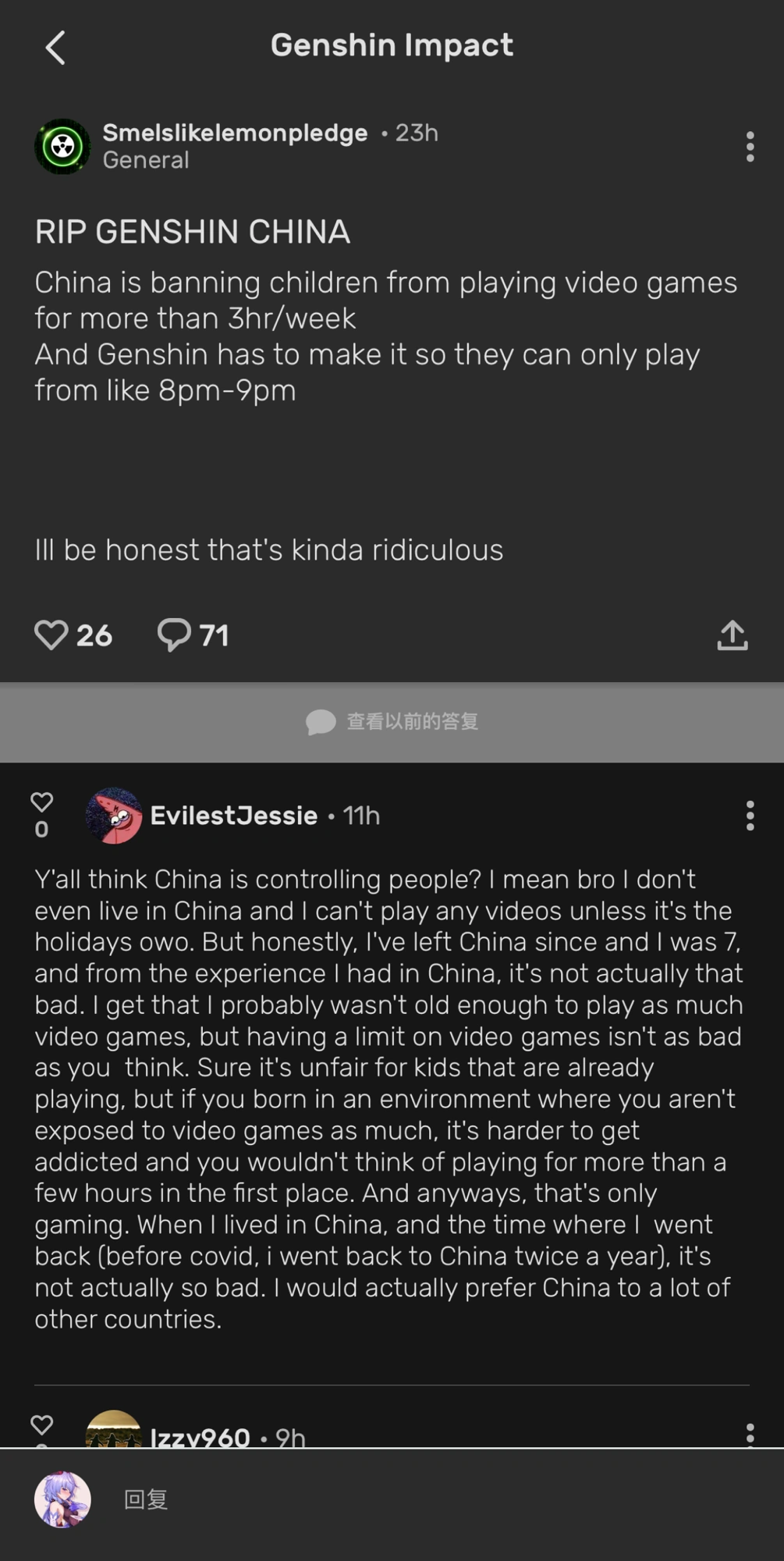The image size is (784, 1561).
Task: Open comments on the main post
Action: point(174,635)
